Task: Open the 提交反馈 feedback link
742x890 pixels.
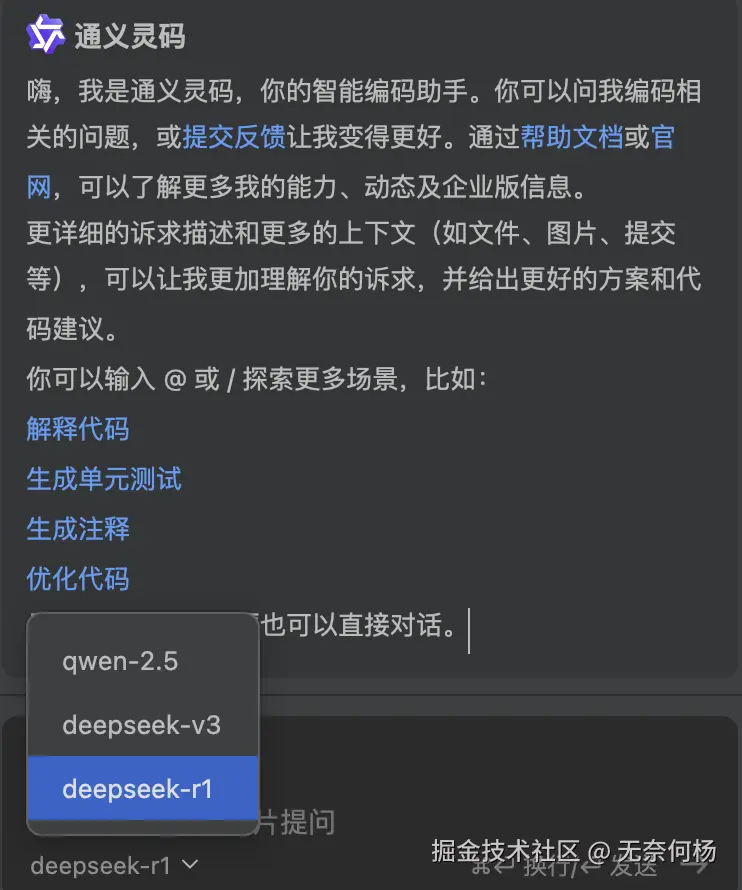Action: [234, 138]
